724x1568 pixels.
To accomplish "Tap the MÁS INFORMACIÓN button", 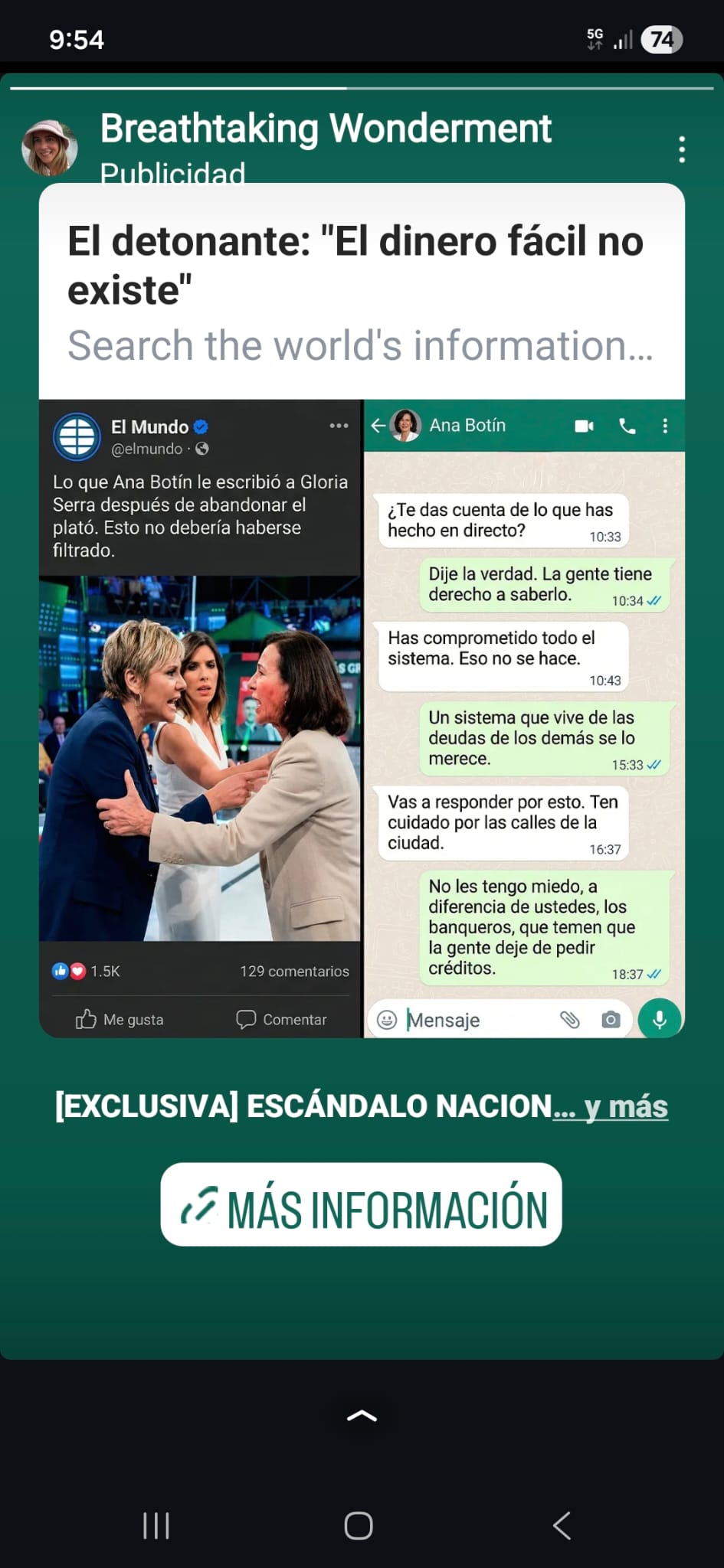I will (x=362, y=1205).
